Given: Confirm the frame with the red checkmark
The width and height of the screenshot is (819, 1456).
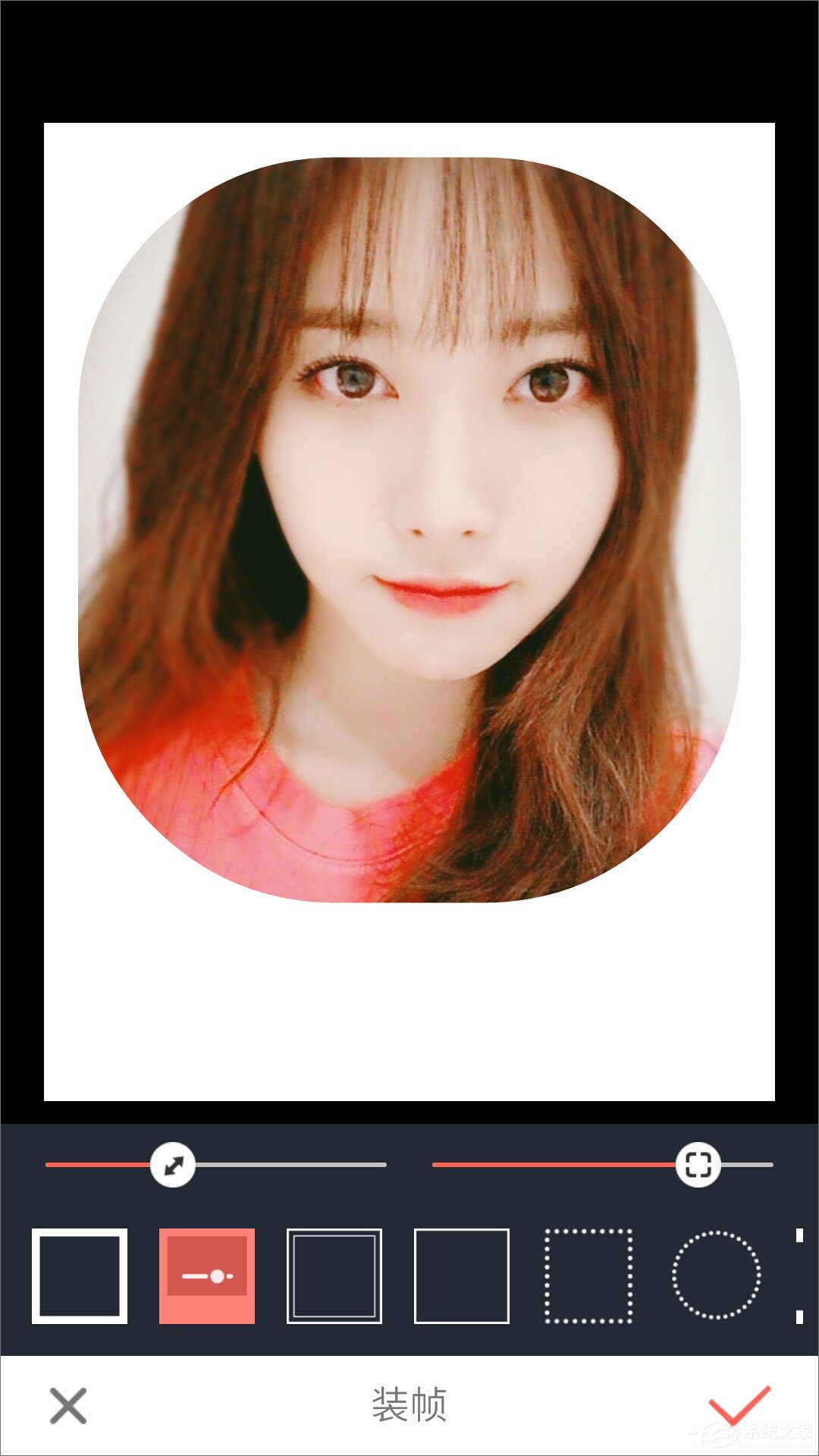Looking at the screenshot, I should [x=739, y=1406].
